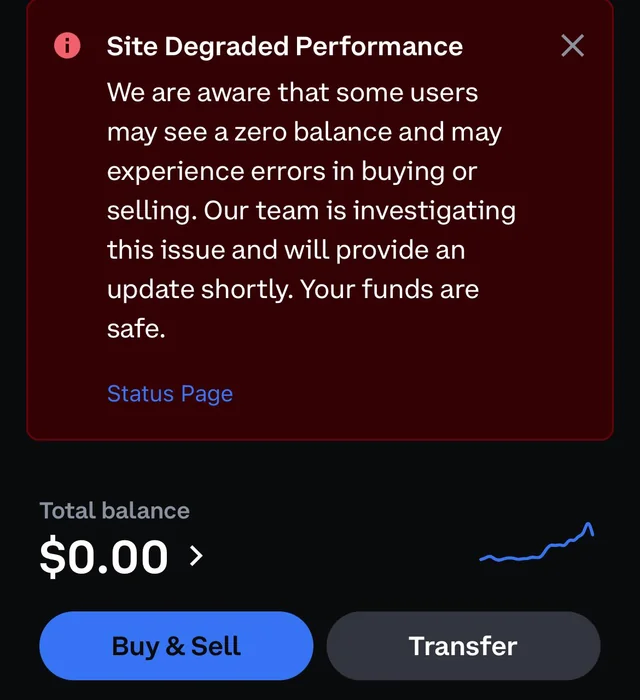Image resolution: width=640 pixels, height=700 pixels.
Task: Open the Status Page link
Action: (x=170, y=394)
